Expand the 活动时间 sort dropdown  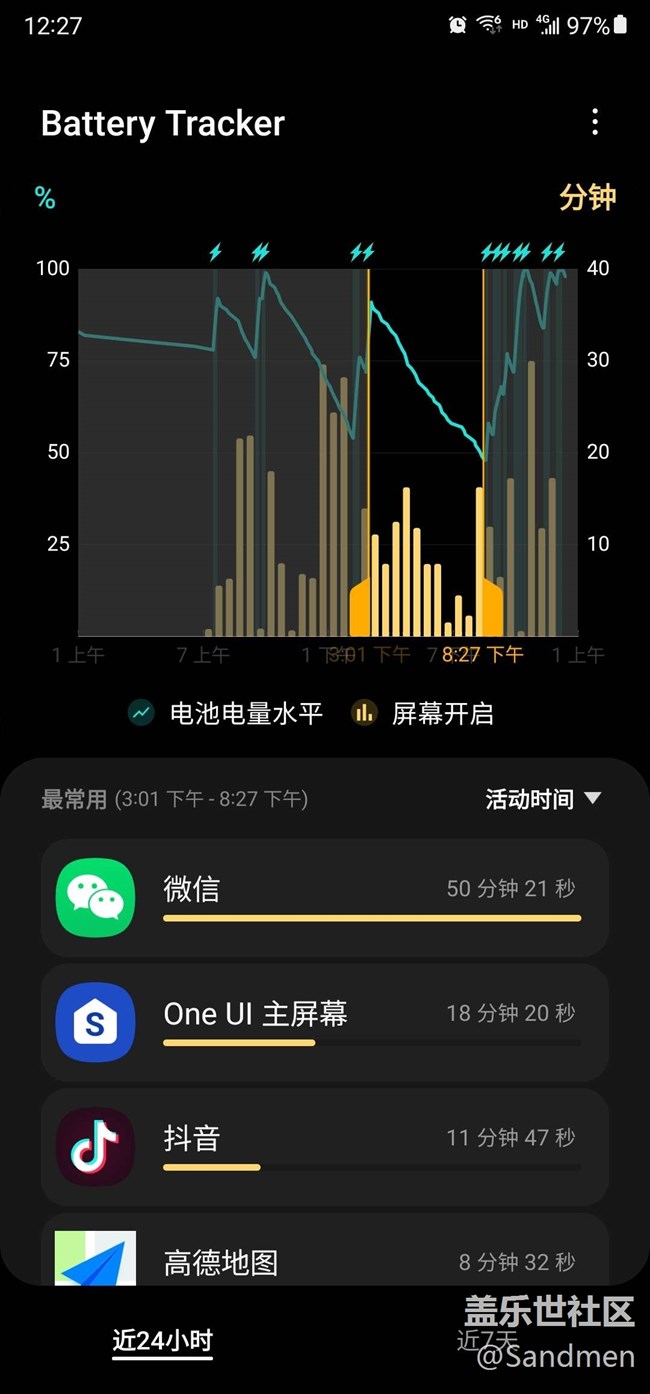[x=543, y=798]
